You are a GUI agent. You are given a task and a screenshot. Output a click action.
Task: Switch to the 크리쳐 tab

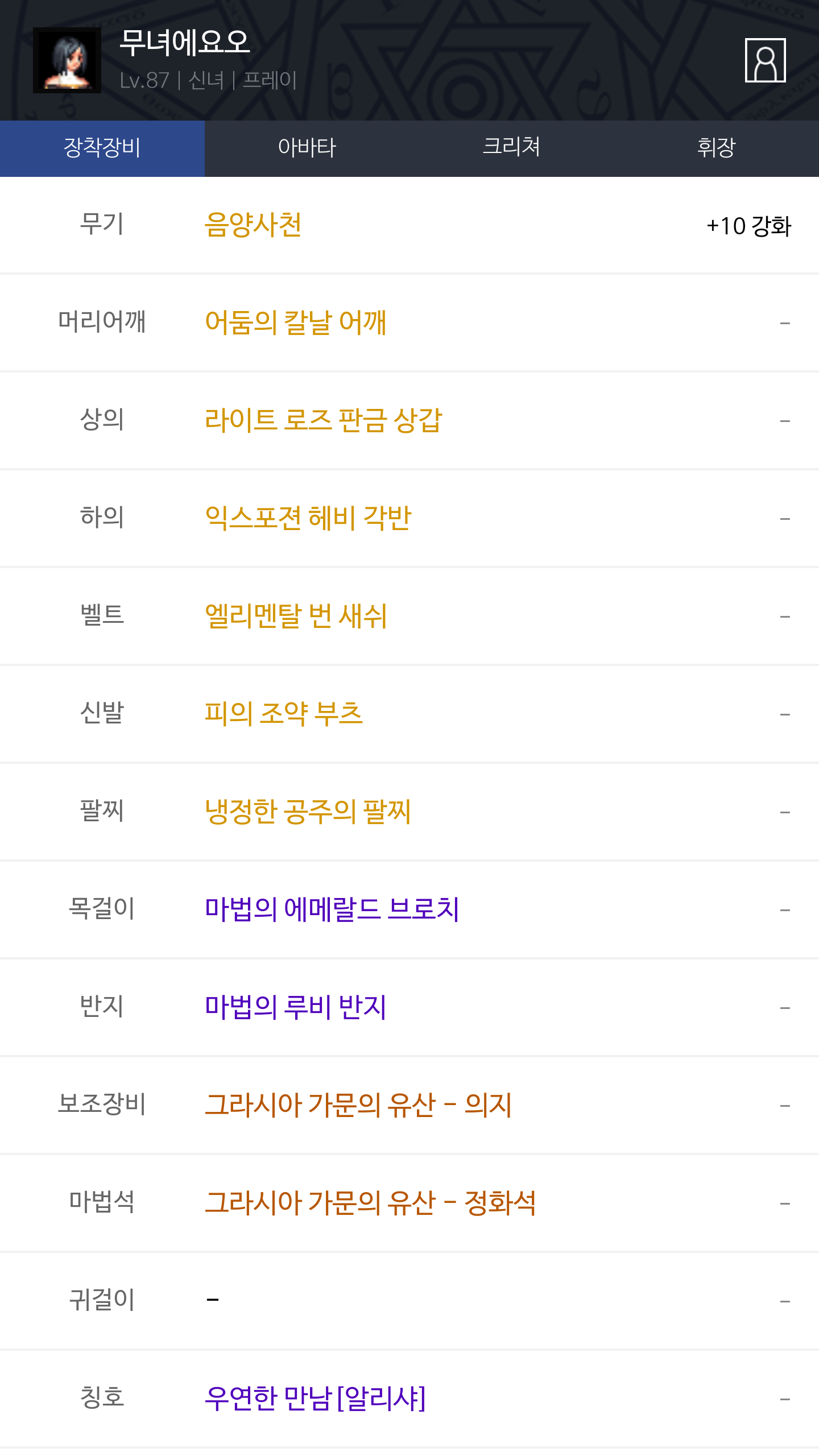click(512, 148)
